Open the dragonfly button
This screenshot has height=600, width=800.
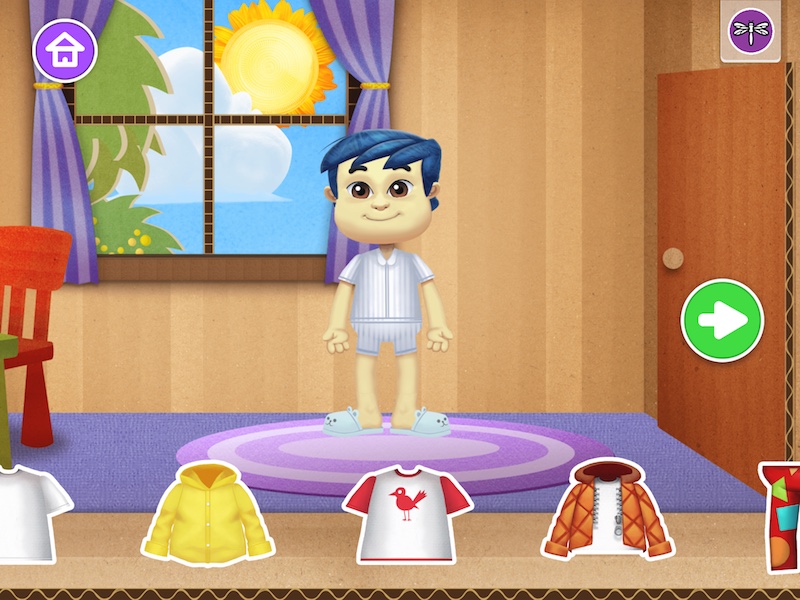click(x=749, y=32)
